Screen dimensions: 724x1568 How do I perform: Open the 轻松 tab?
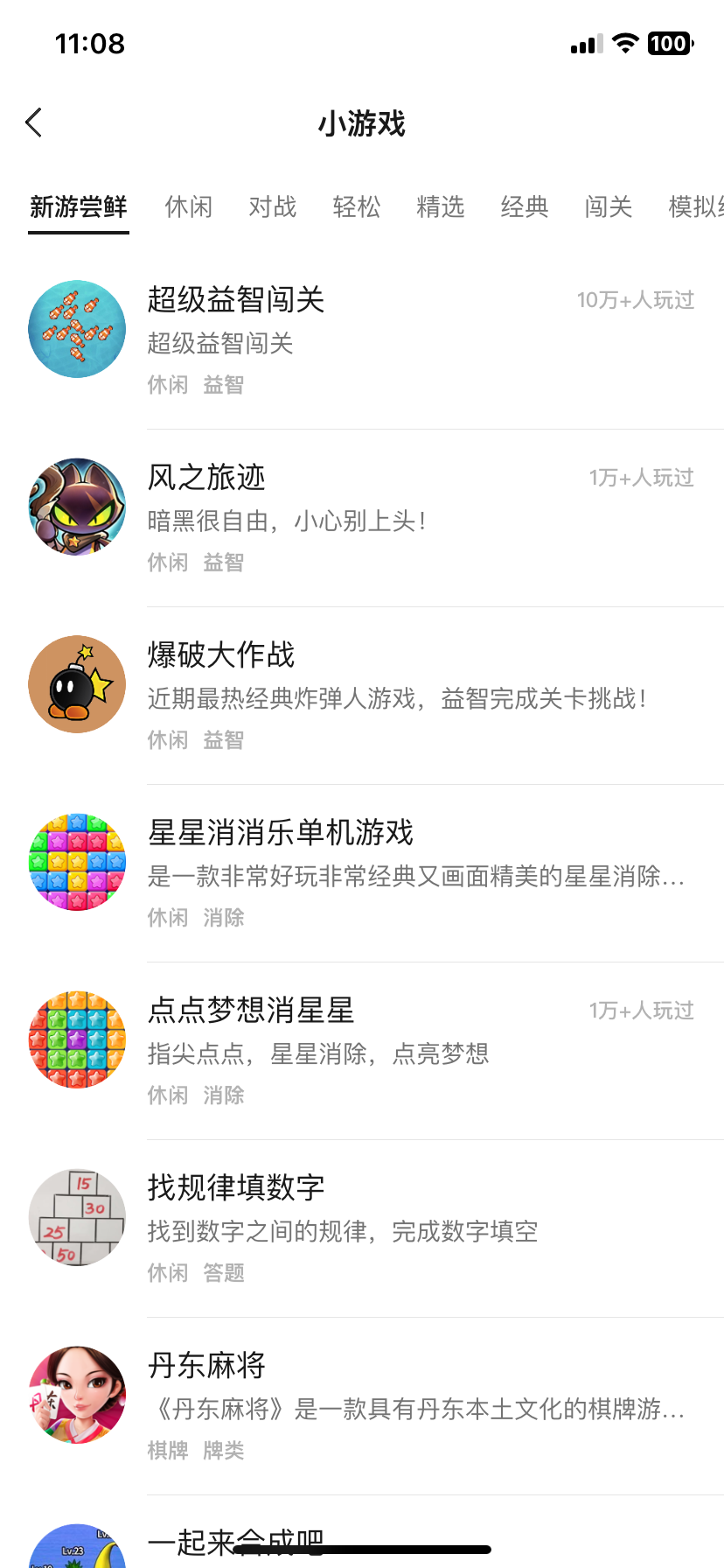pyautogui.click(x=357, y=207)
